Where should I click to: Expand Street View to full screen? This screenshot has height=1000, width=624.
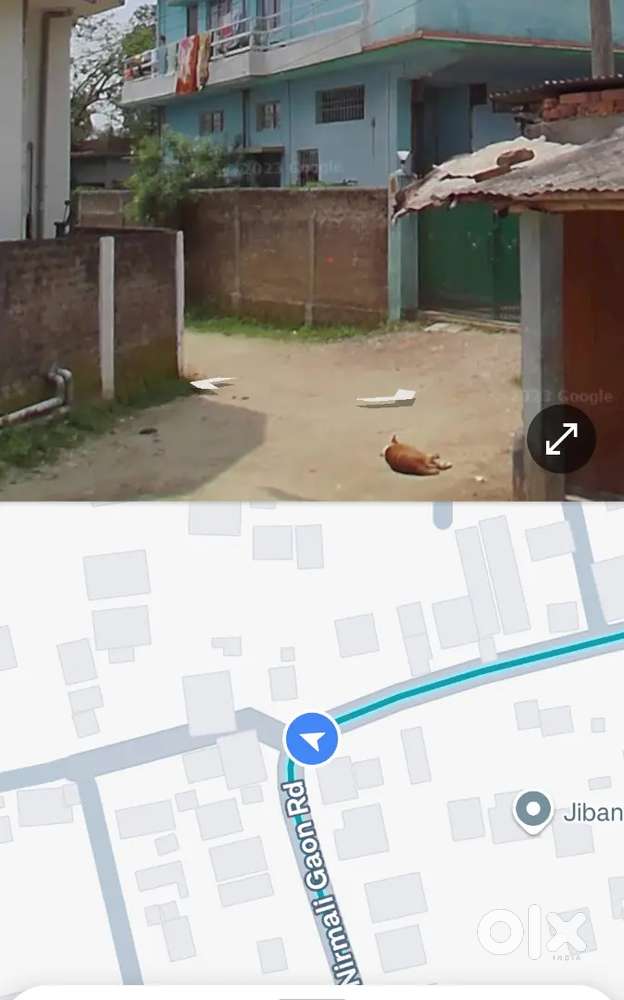[x=561, y=438]
